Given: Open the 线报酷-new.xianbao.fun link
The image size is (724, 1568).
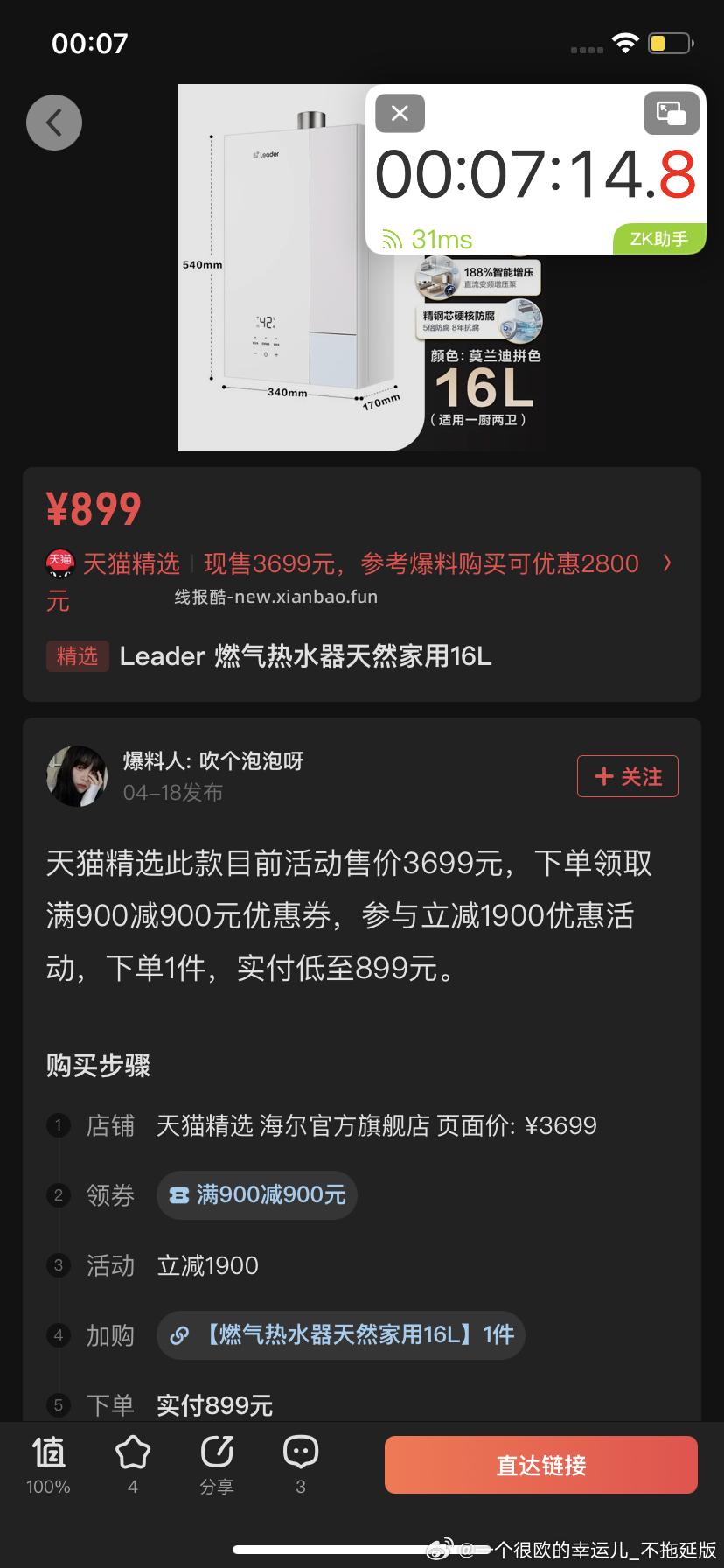Looking at the screenshot, I should click(x=275, y=597).
